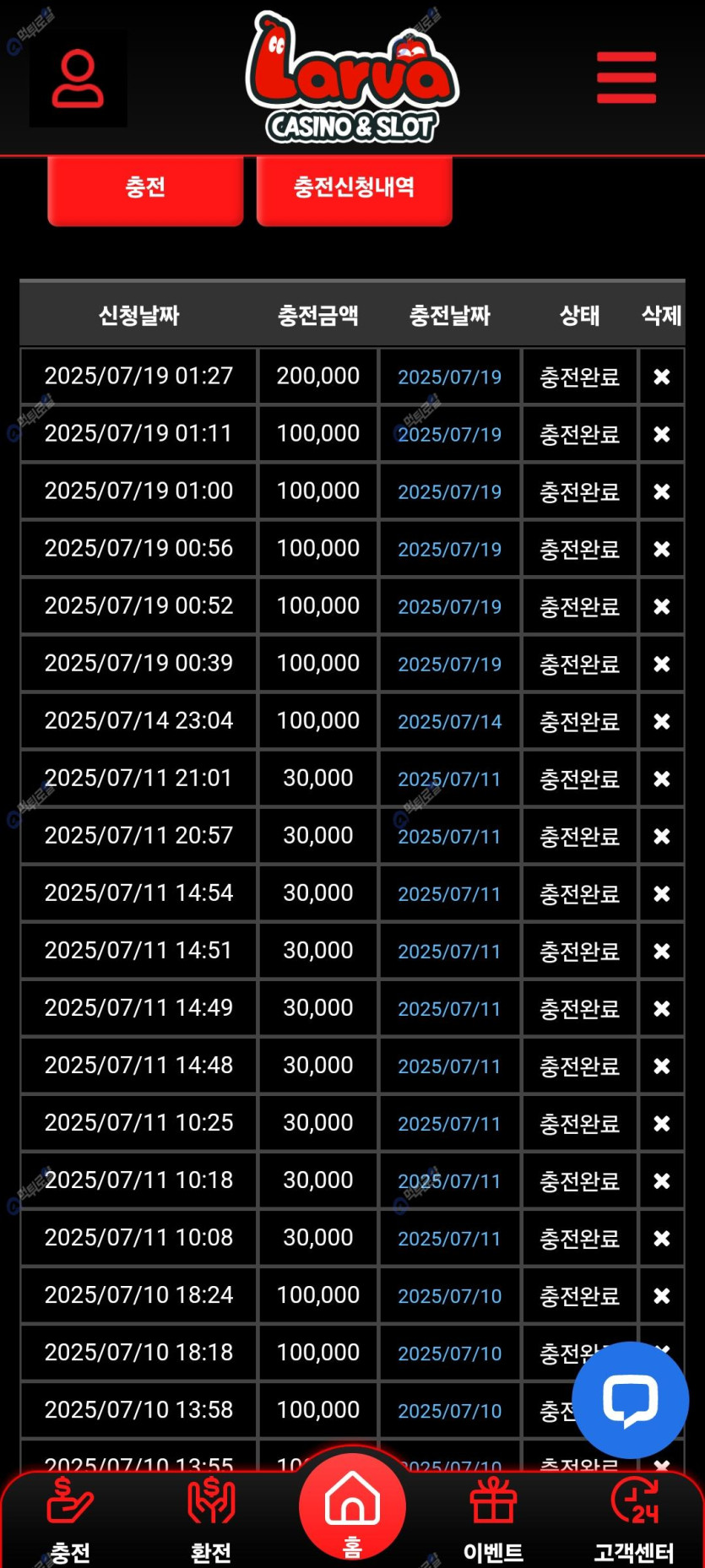The height and width of the screenshot is (1568, 705).
Task: Delete the 2025/07/14 23:04 entry
Action: [662, 721]
